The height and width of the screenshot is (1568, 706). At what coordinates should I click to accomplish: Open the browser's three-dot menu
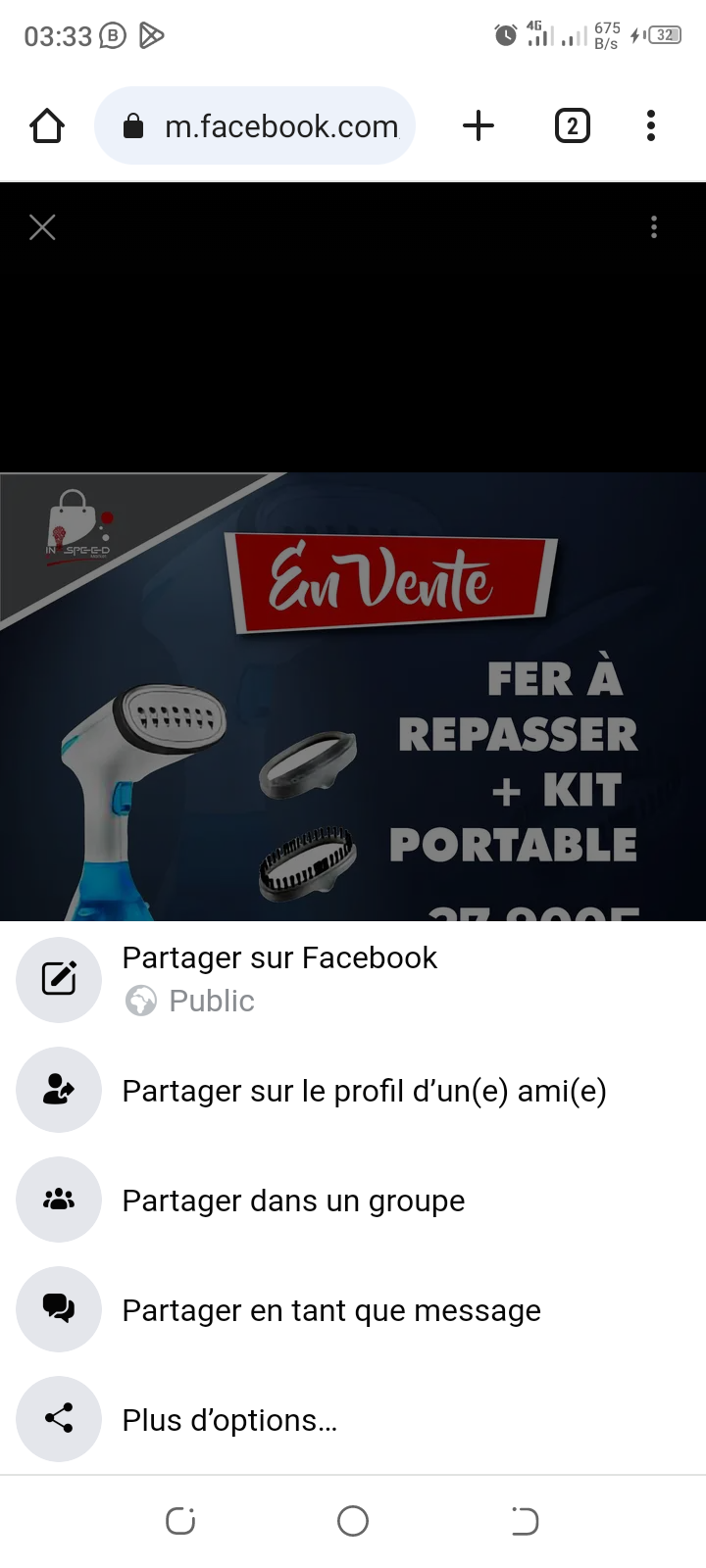tap(651, 126)
